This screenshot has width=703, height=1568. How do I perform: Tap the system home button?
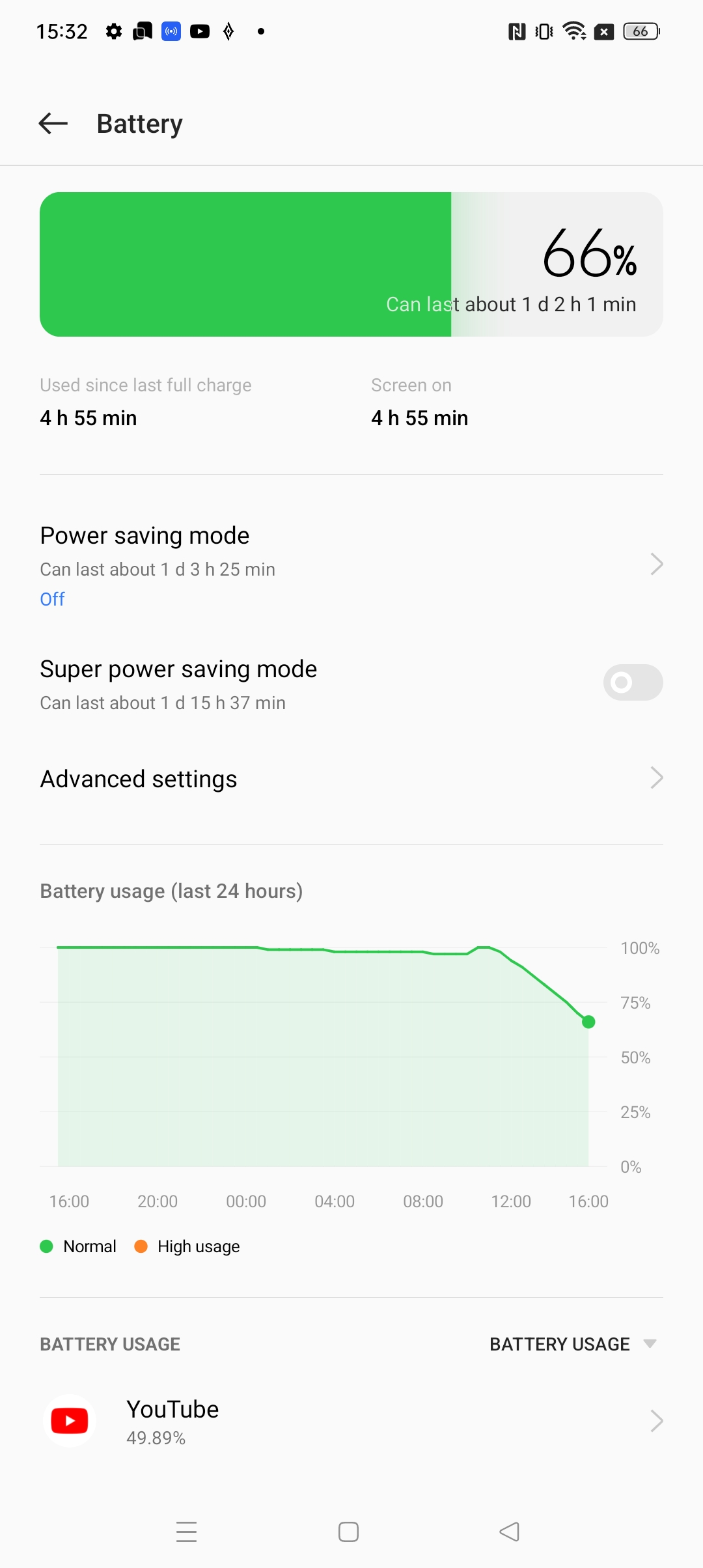[348, 1532]
